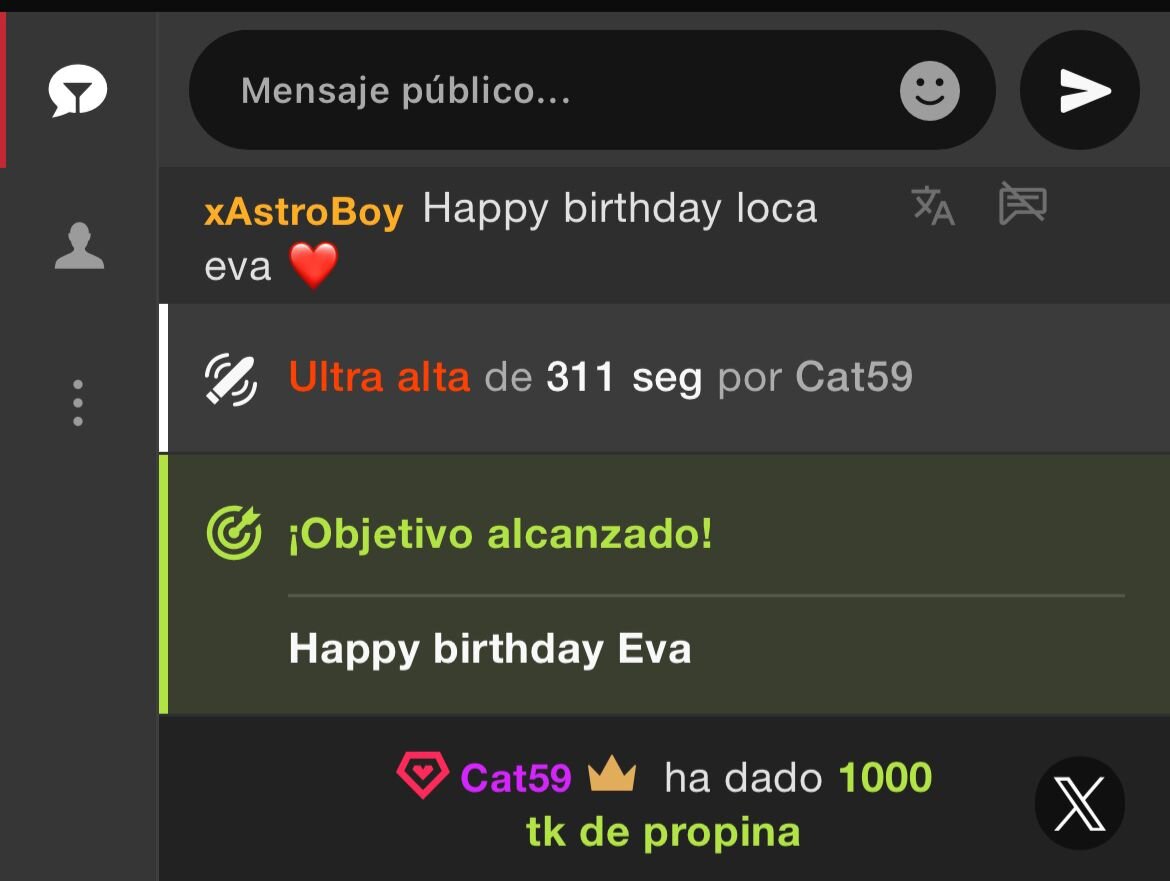The height and width of the screenshot is (881, 1170).
Task: Tap the X button beside the tip
Action: point(1079,804)
